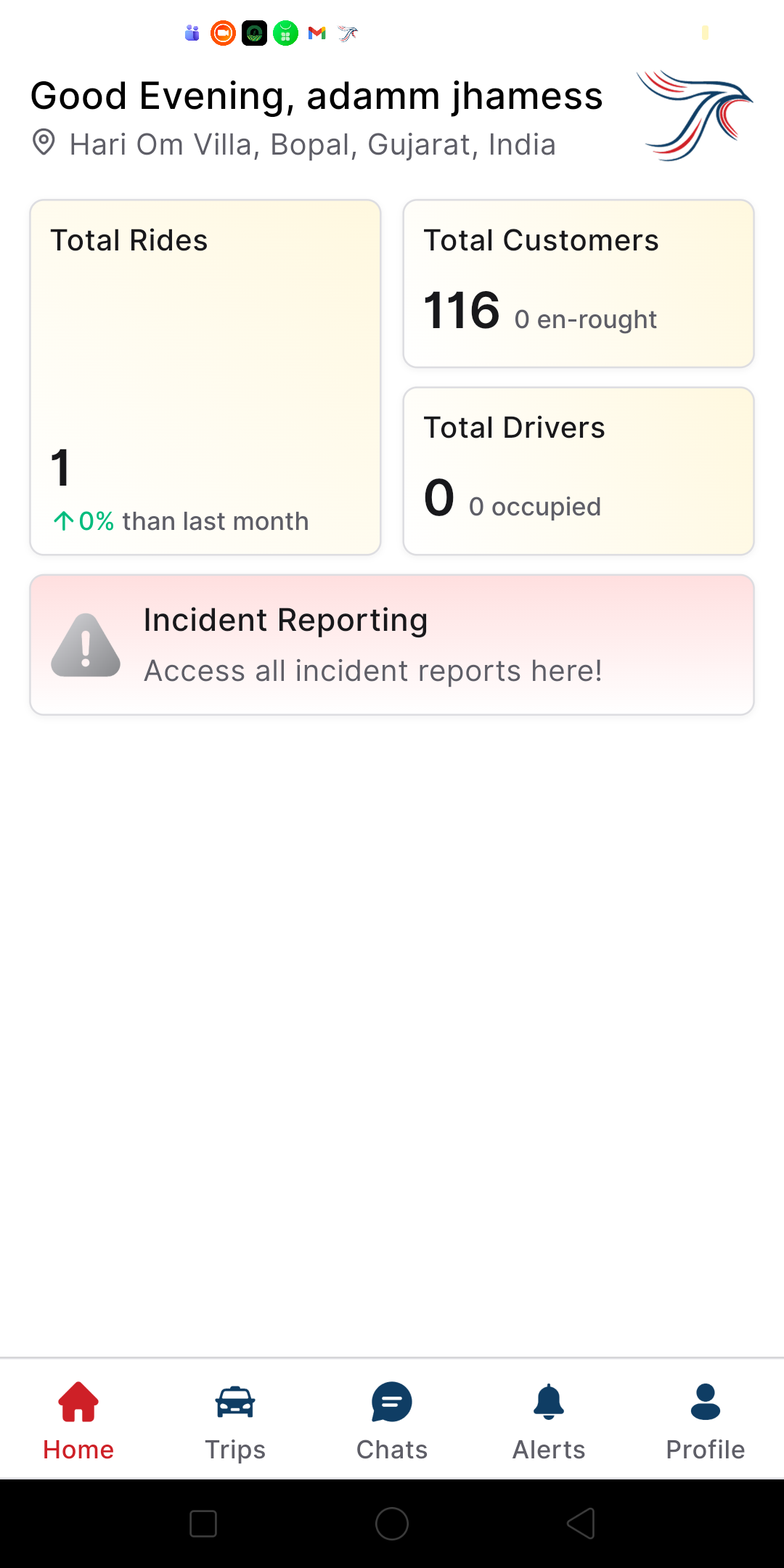Access the Incident Reporting card
The image size is (784, 1568).
pyautogui.click(x=392, y=645)
